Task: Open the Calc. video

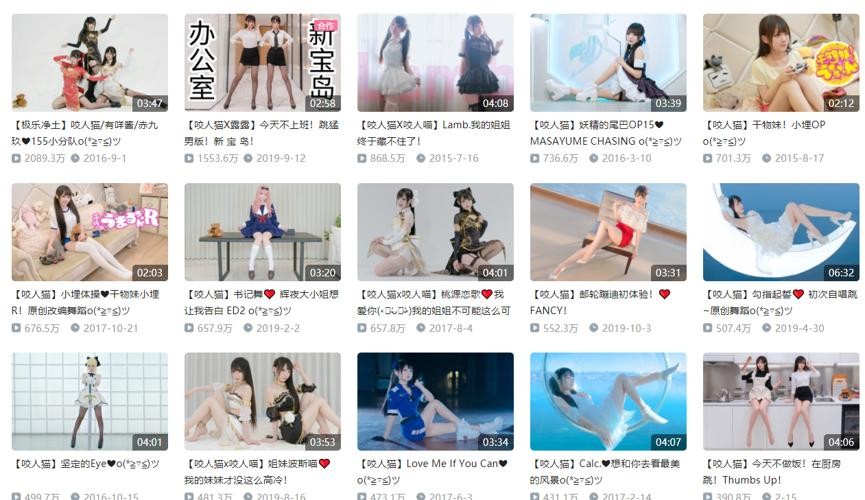Action: point(608,401)
